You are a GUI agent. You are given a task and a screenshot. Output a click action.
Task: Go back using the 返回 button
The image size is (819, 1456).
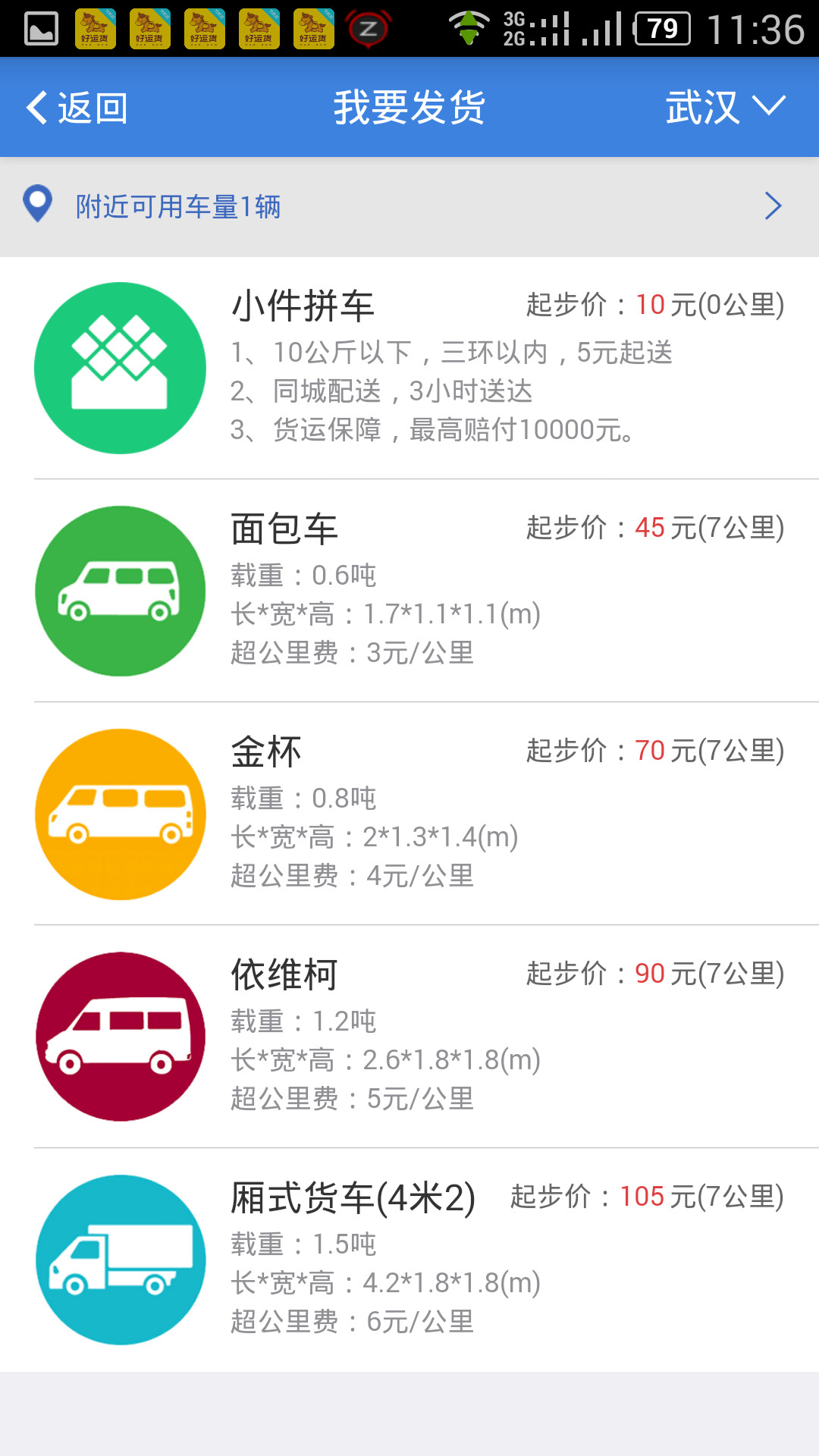pyautogui.click(x=77, y=108)
